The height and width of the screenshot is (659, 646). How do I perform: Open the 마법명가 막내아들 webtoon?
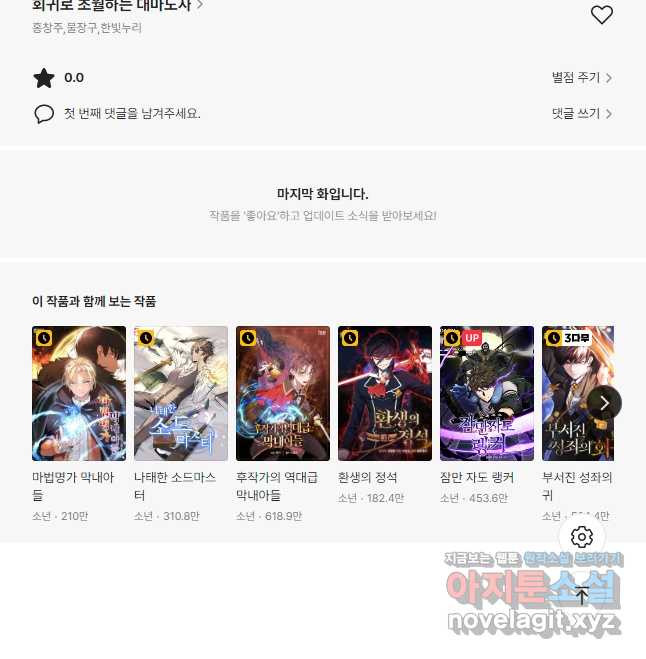tap(79, 393)
